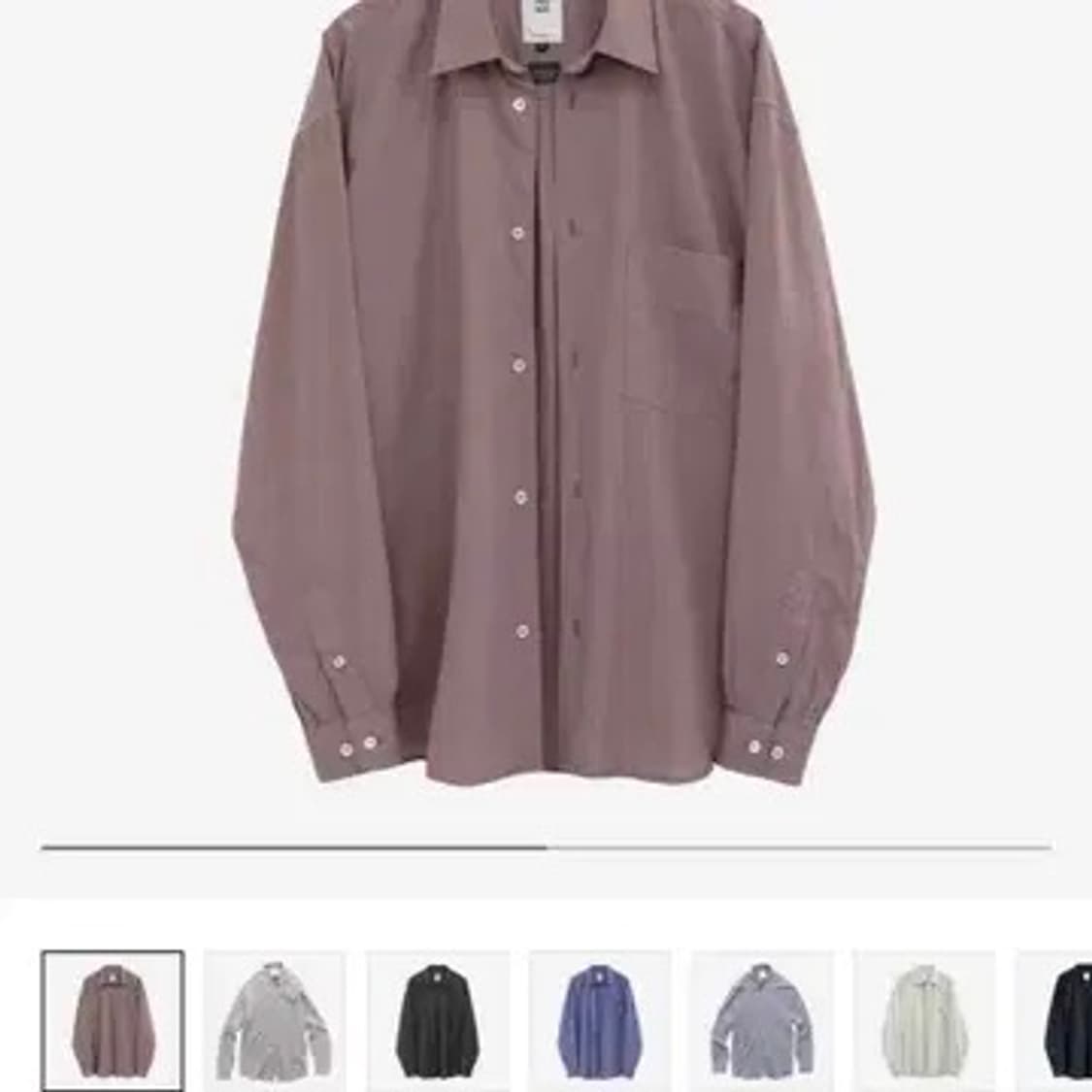The height and width of the screenshot is (1092, 1092).
Task: Select the mauve shirt thumbnail
Action: point(113,1020)
